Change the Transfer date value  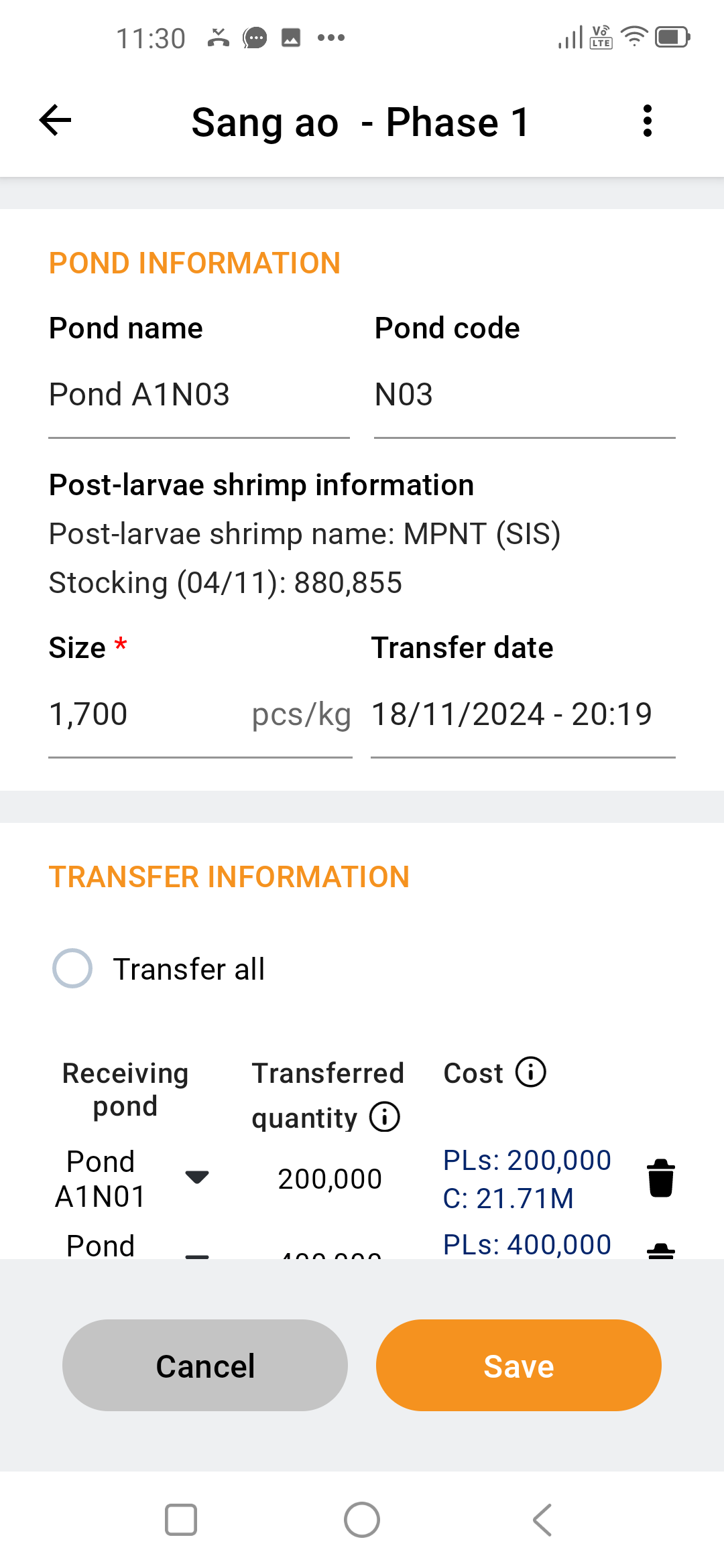point(523,714)
